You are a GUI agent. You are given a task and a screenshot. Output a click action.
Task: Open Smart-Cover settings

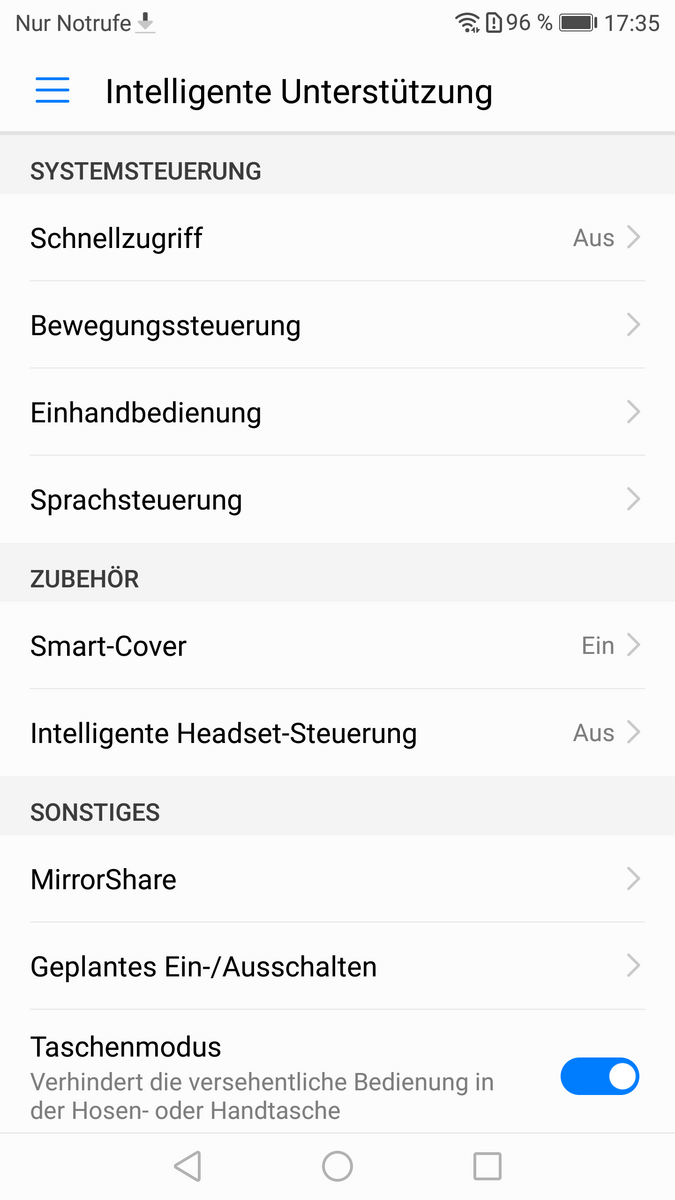[337, 645]
